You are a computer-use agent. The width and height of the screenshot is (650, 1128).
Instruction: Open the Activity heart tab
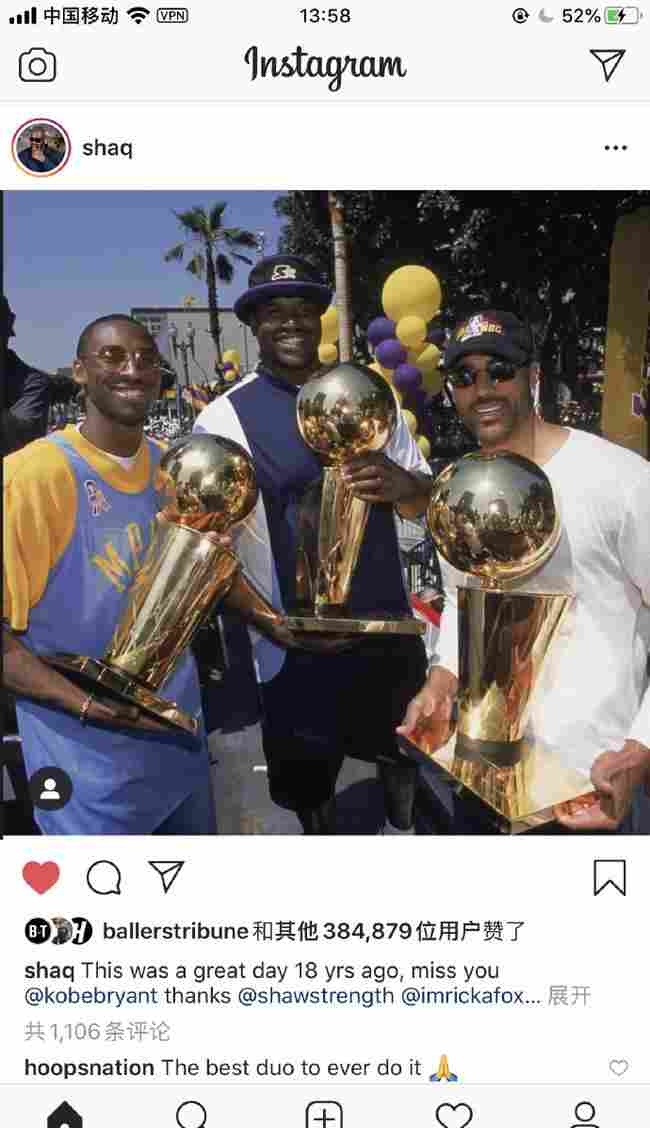tap(454, 1113)
